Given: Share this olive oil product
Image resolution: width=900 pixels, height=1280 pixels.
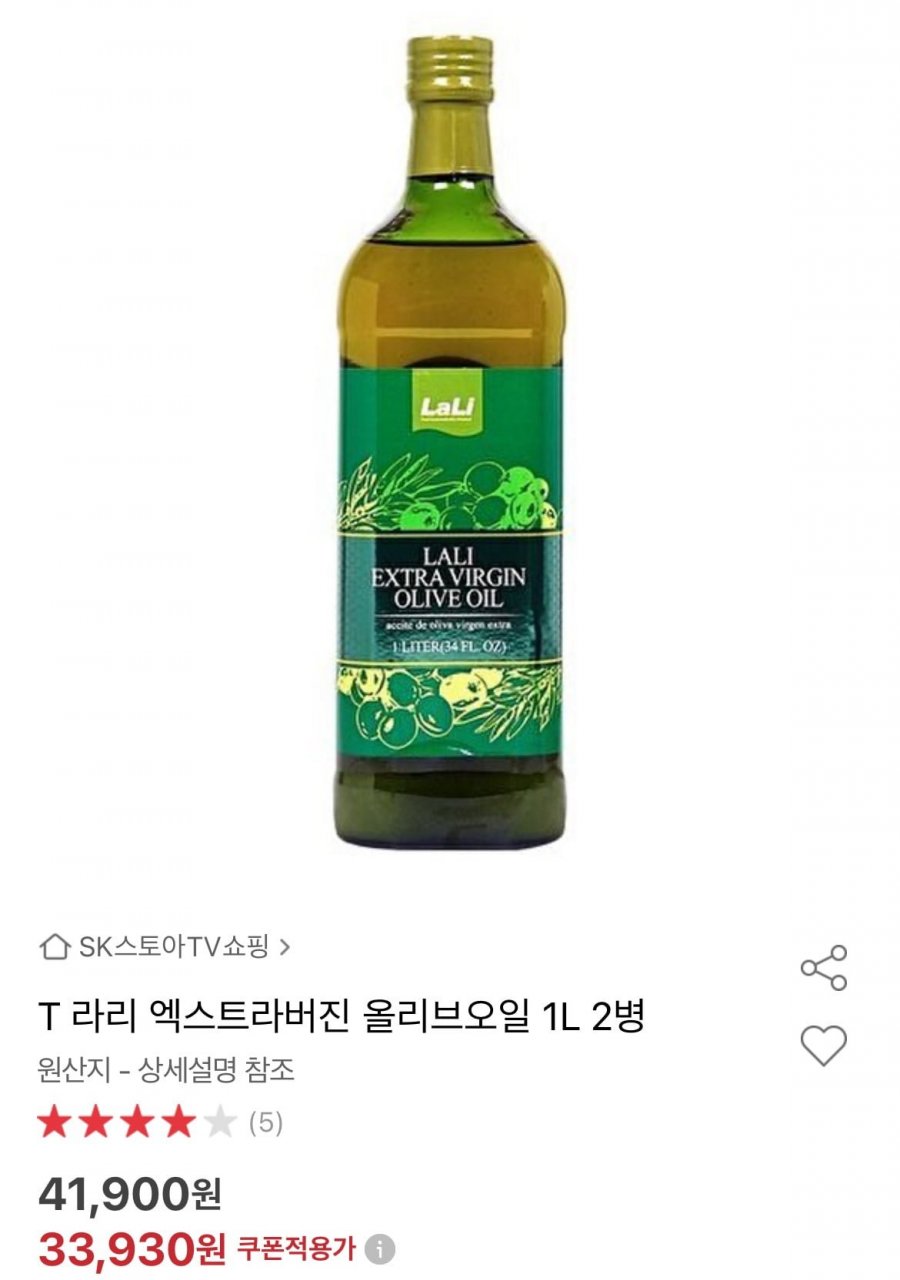Looking at the screenshot, I should [x=823, y=967].
